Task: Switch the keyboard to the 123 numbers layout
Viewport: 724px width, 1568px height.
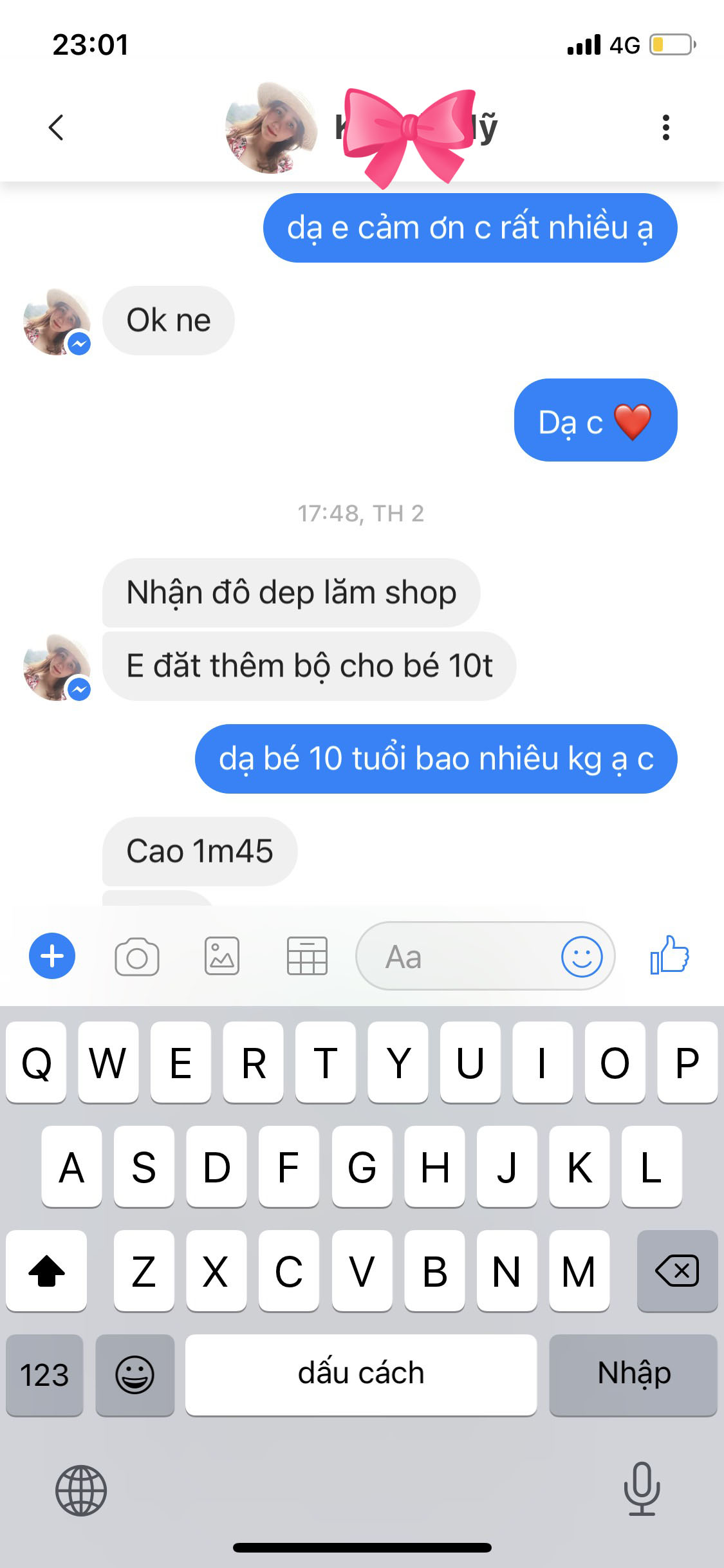Action: pyautogui.click(x=44, y=1375)
